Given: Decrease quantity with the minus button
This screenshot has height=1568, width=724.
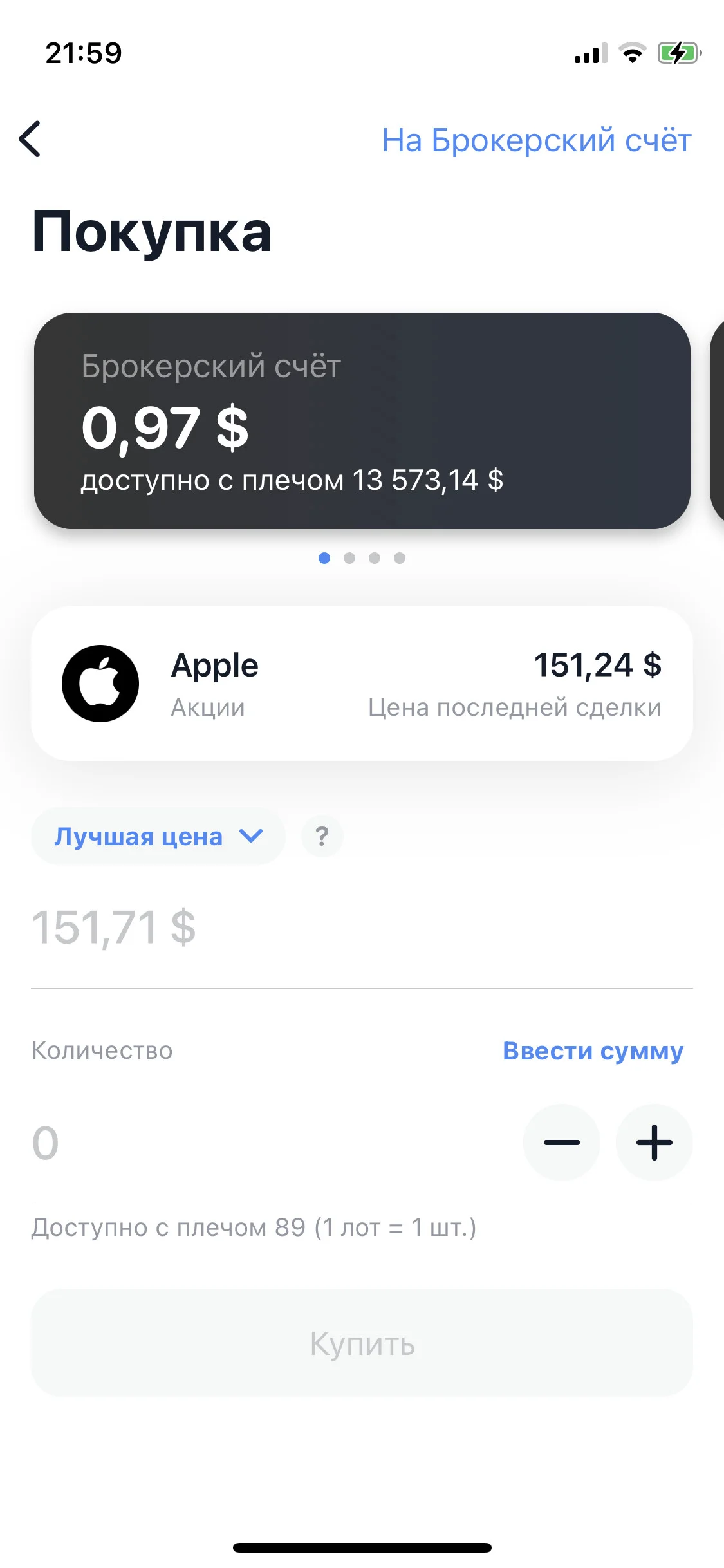Looking at the screenshot, I should pos(562,1143).
